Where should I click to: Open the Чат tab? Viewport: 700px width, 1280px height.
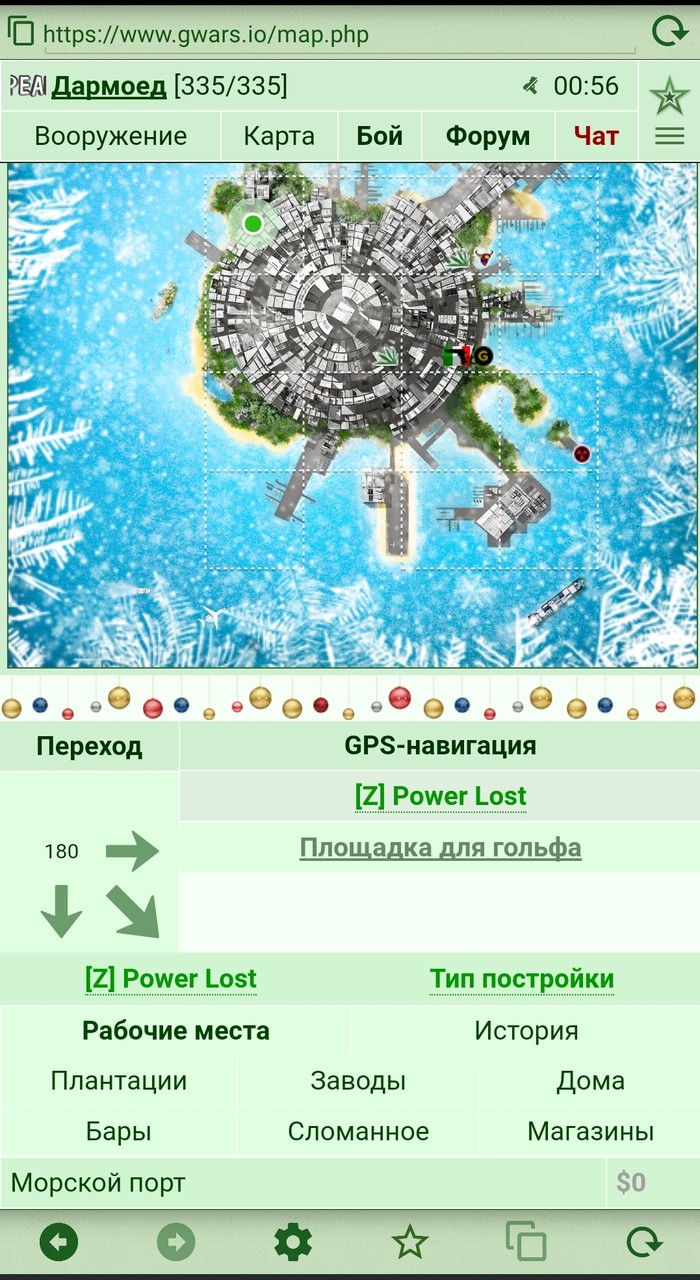(x=597, y=136)
